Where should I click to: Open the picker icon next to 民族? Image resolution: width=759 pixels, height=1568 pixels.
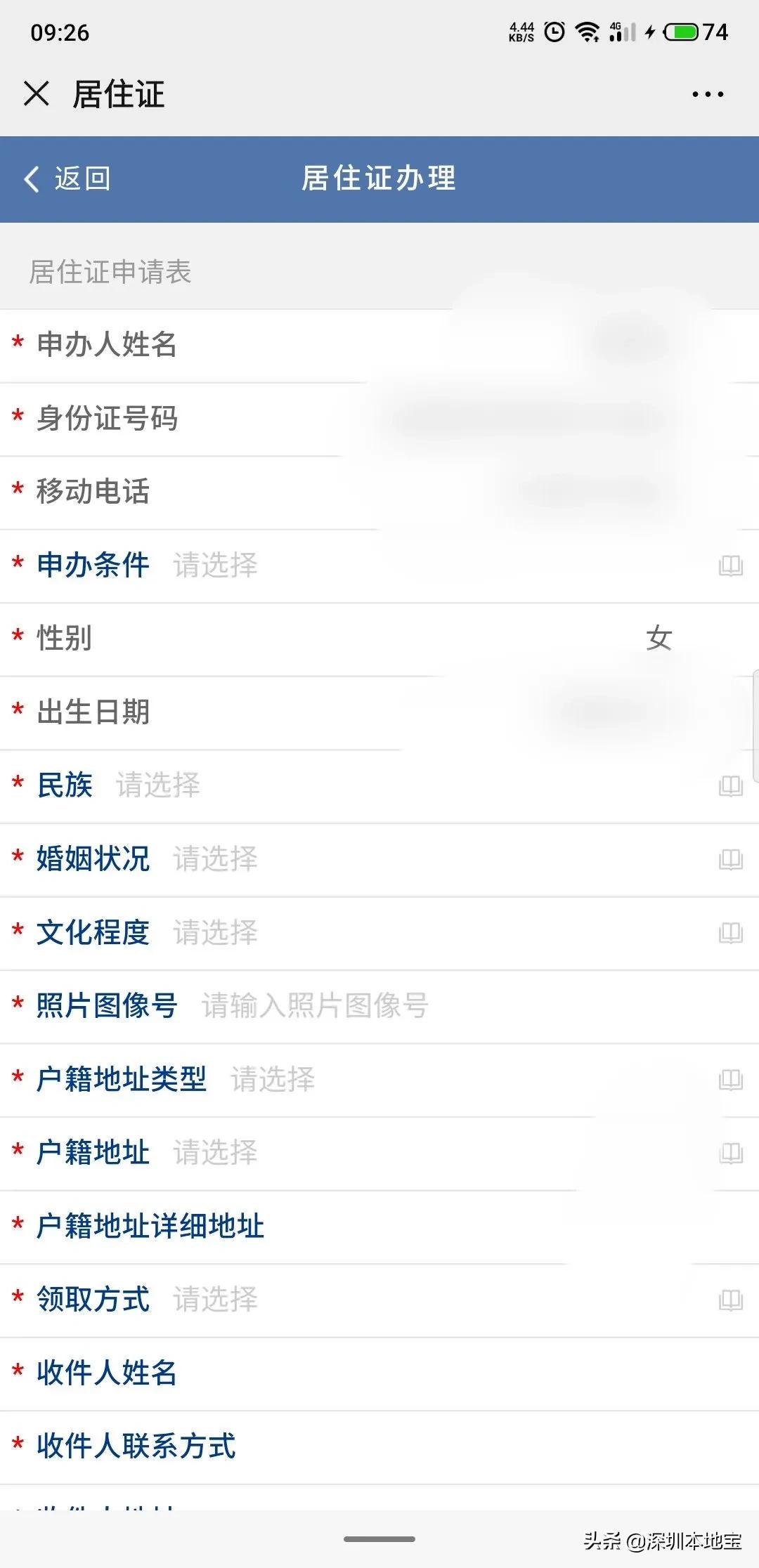pos(732,786)
